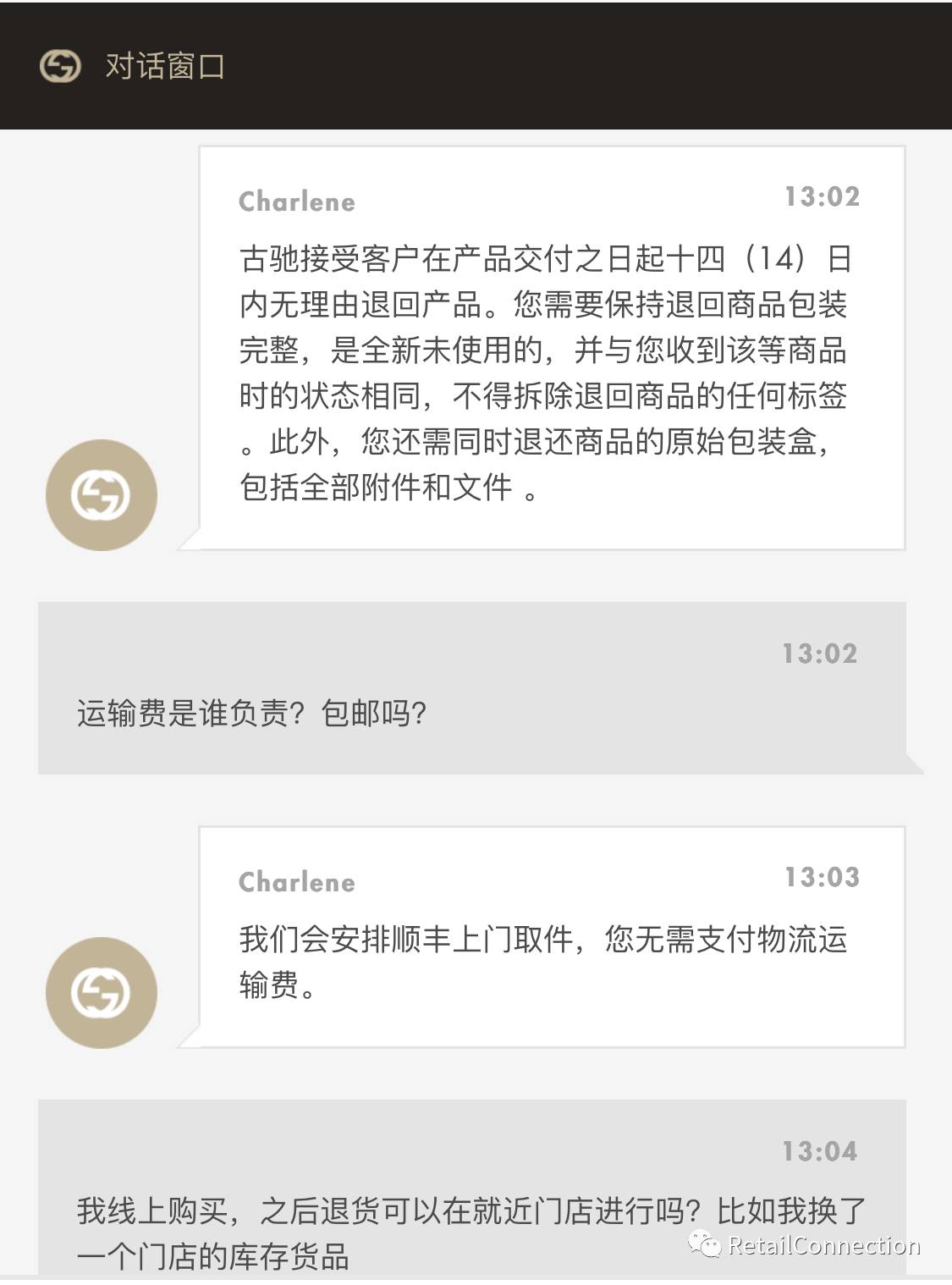This screenshot has width=952, height=1285.
Task: Select the Charlene name label on the 13:02 message
Action: pyautogui.click(x=294, y=200)
